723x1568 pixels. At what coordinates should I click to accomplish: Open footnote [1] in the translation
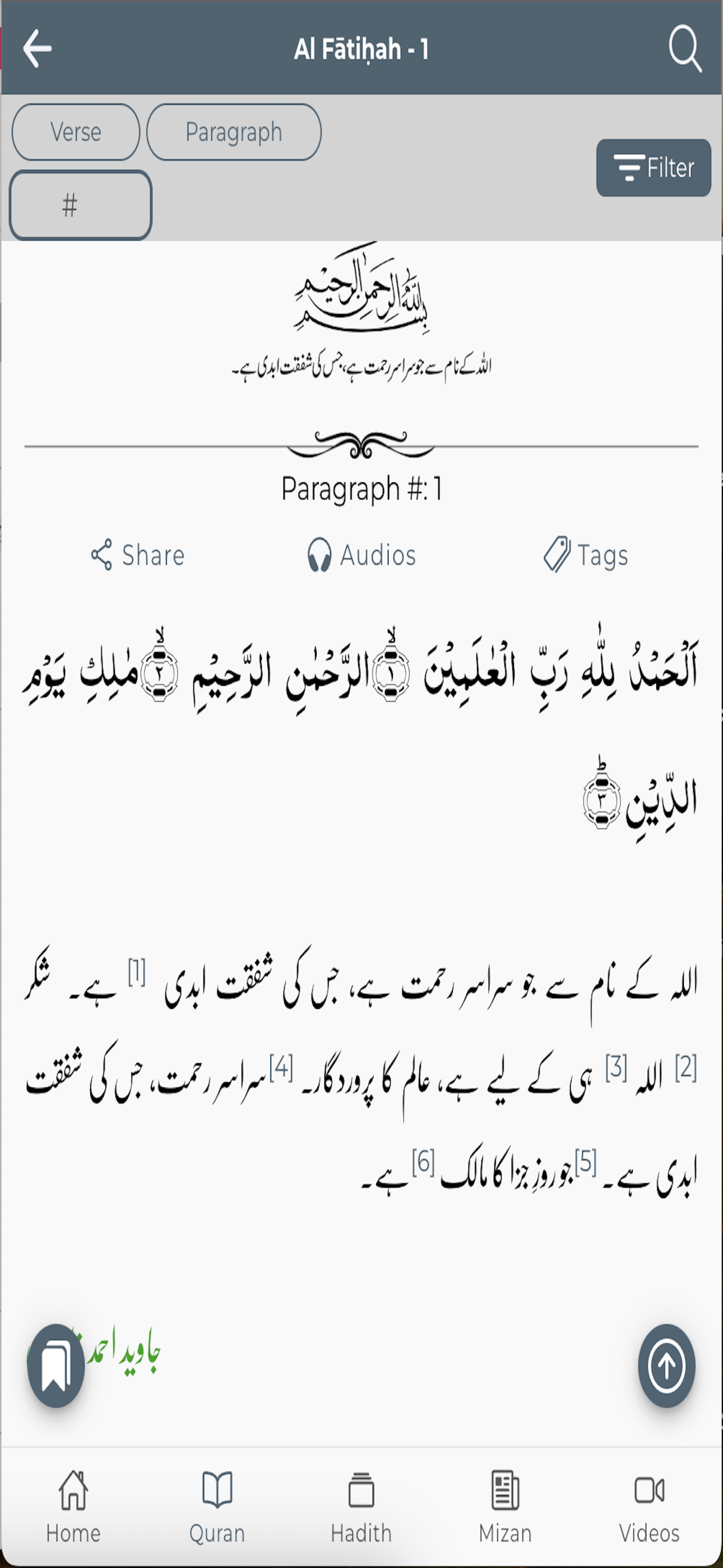click(x=137, y=972)
